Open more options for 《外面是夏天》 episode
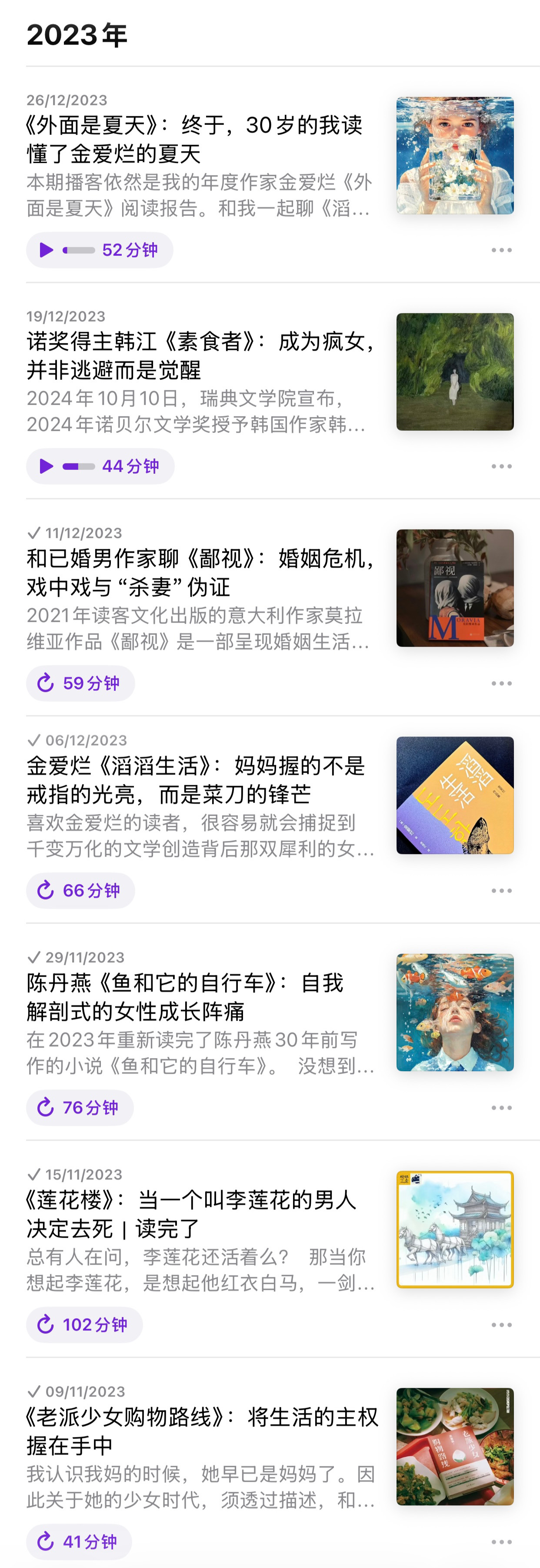The image size is (540, 1568). [x=502, y=250]
